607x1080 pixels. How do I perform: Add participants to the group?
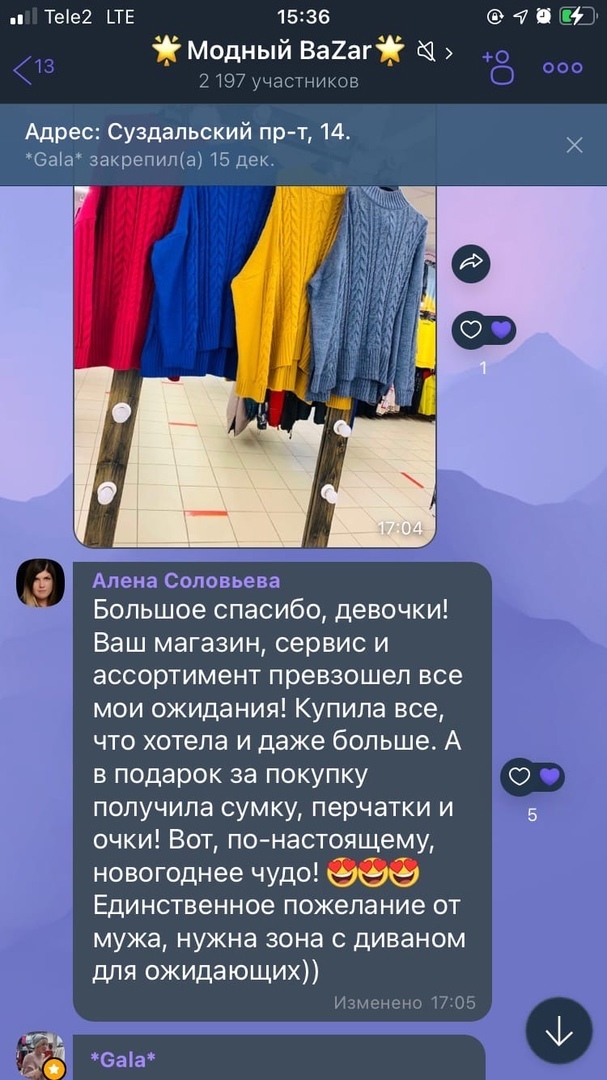(498, 67)
